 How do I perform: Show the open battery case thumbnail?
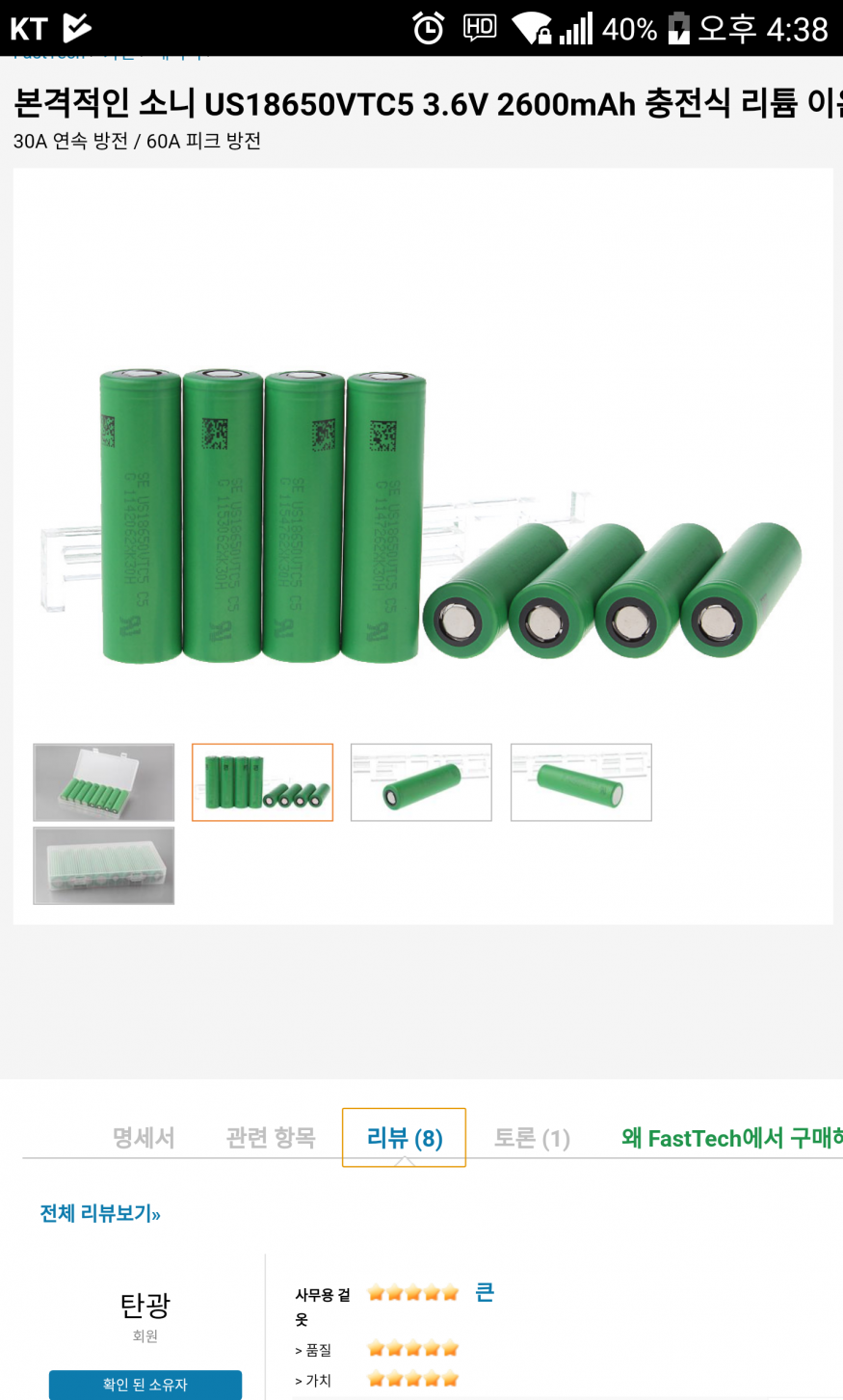tap(104, 782)
